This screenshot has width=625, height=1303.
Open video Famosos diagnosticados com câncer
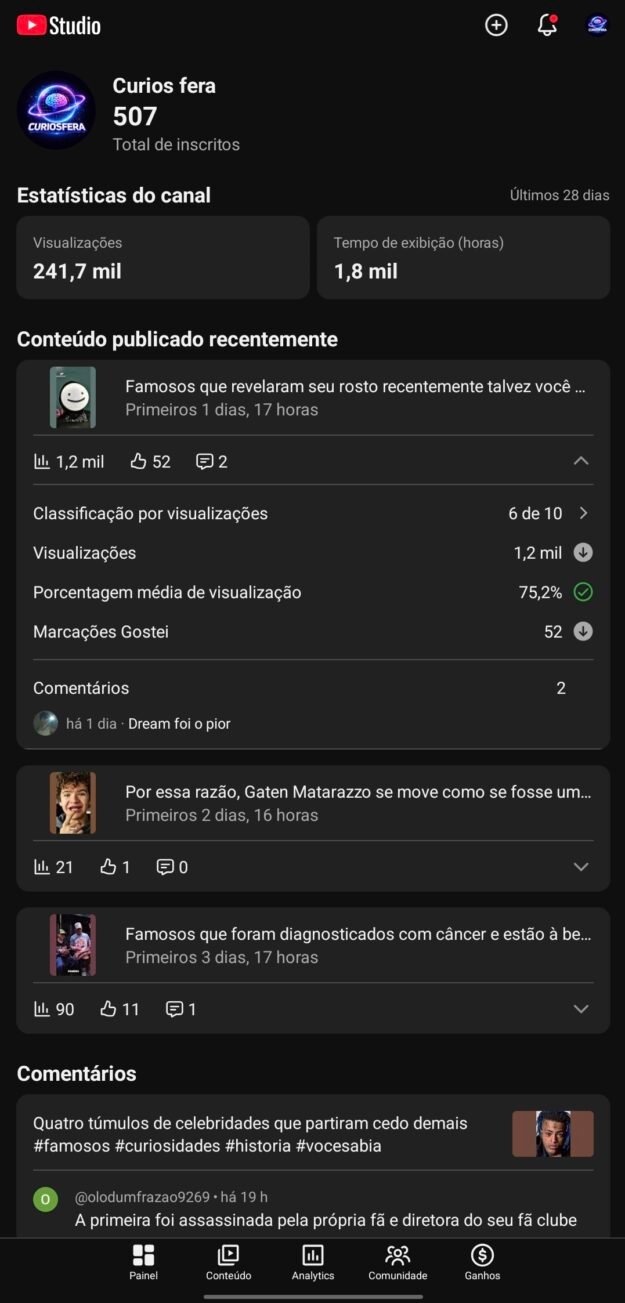point(357,945)
